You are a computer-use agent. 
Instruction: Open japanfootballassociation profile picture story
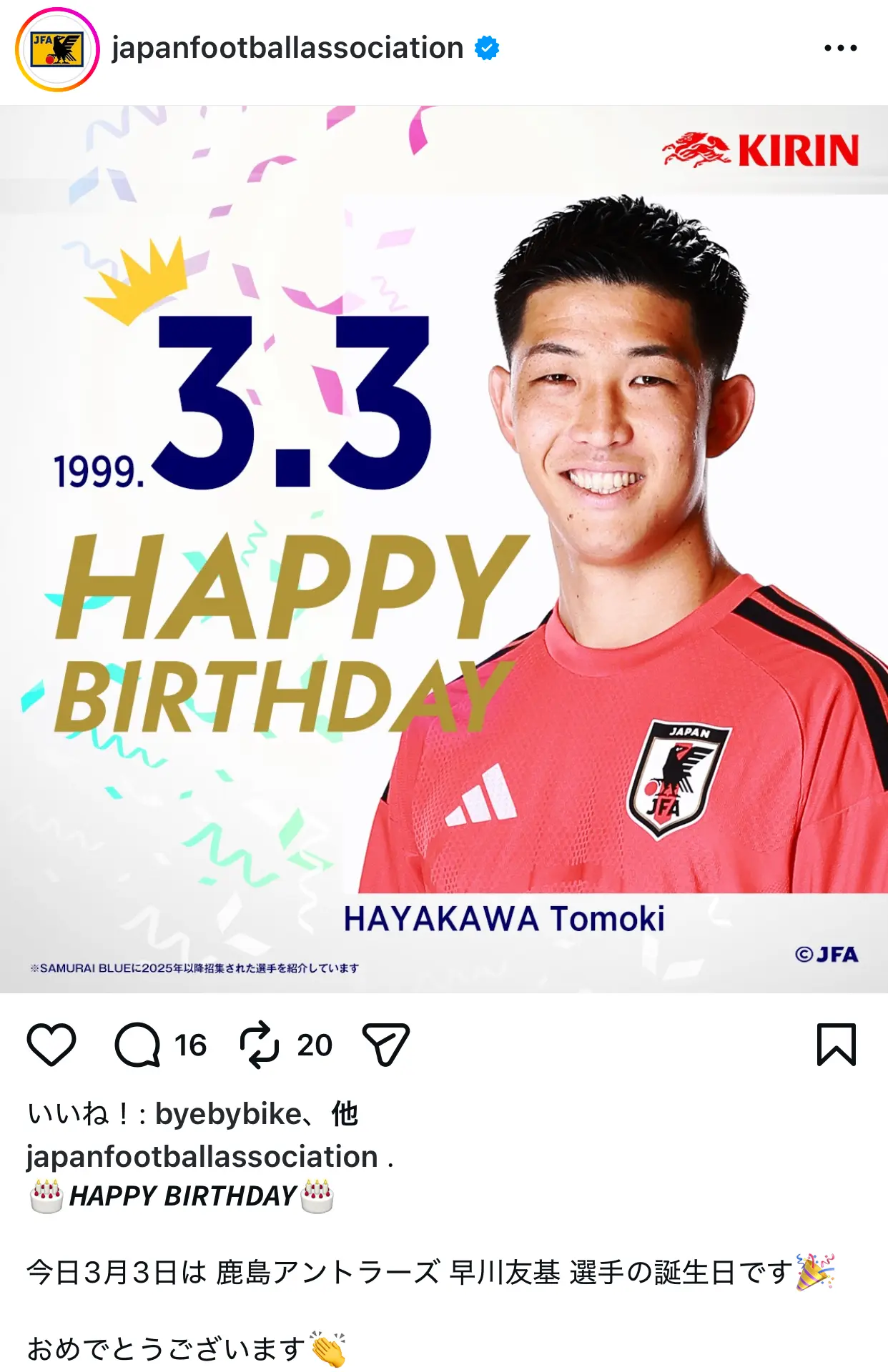56,49
